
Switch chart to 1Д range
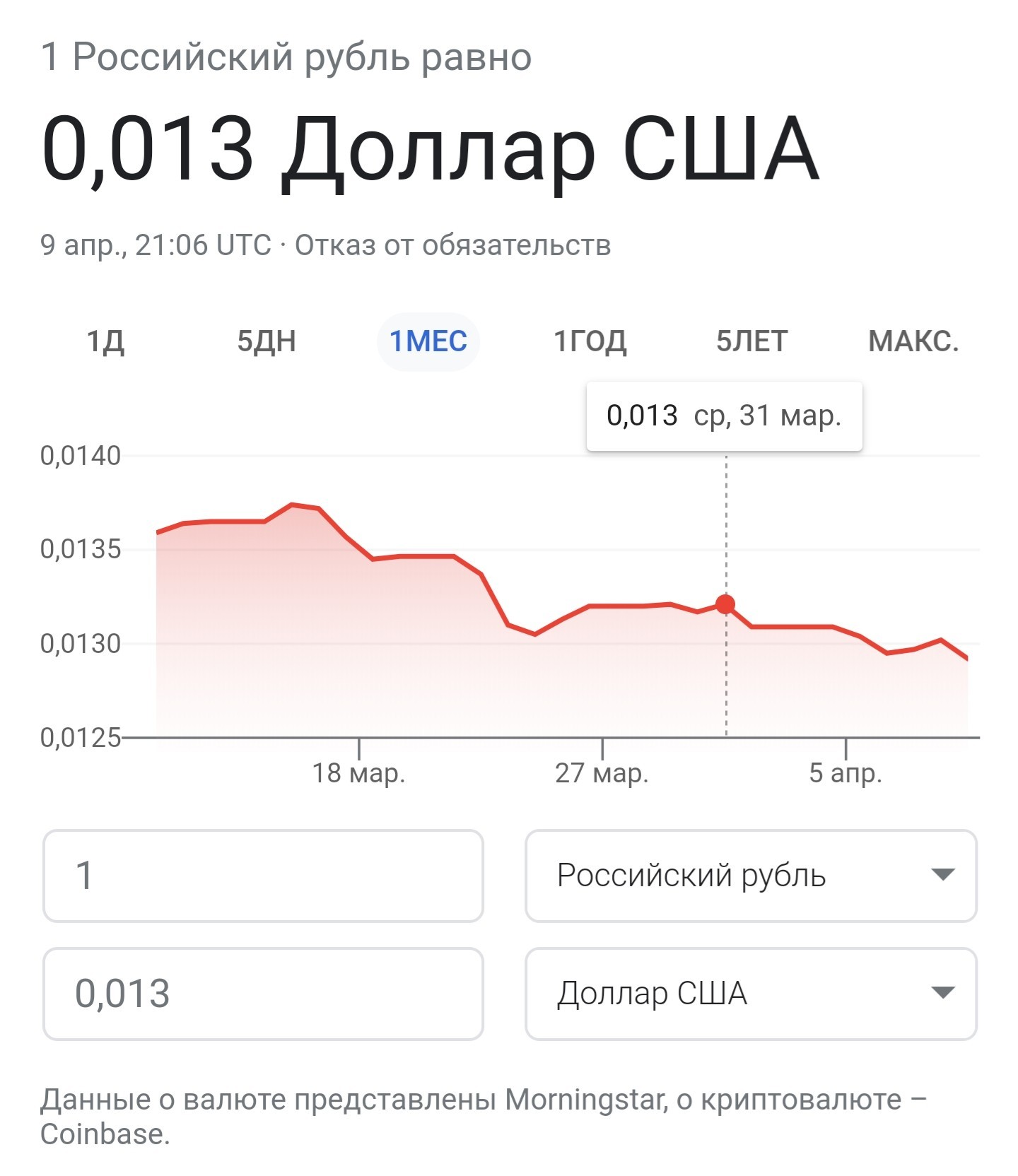[105, 342]
